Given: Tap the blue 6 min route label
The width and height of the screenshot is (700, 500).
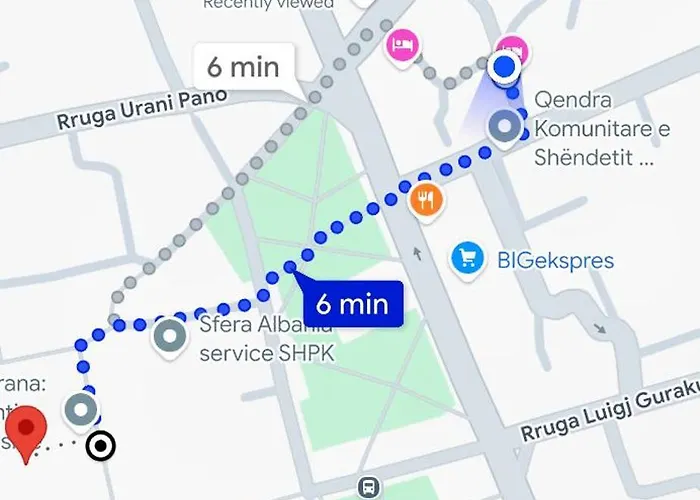Looking at the screenshot, I should [351, 304].
